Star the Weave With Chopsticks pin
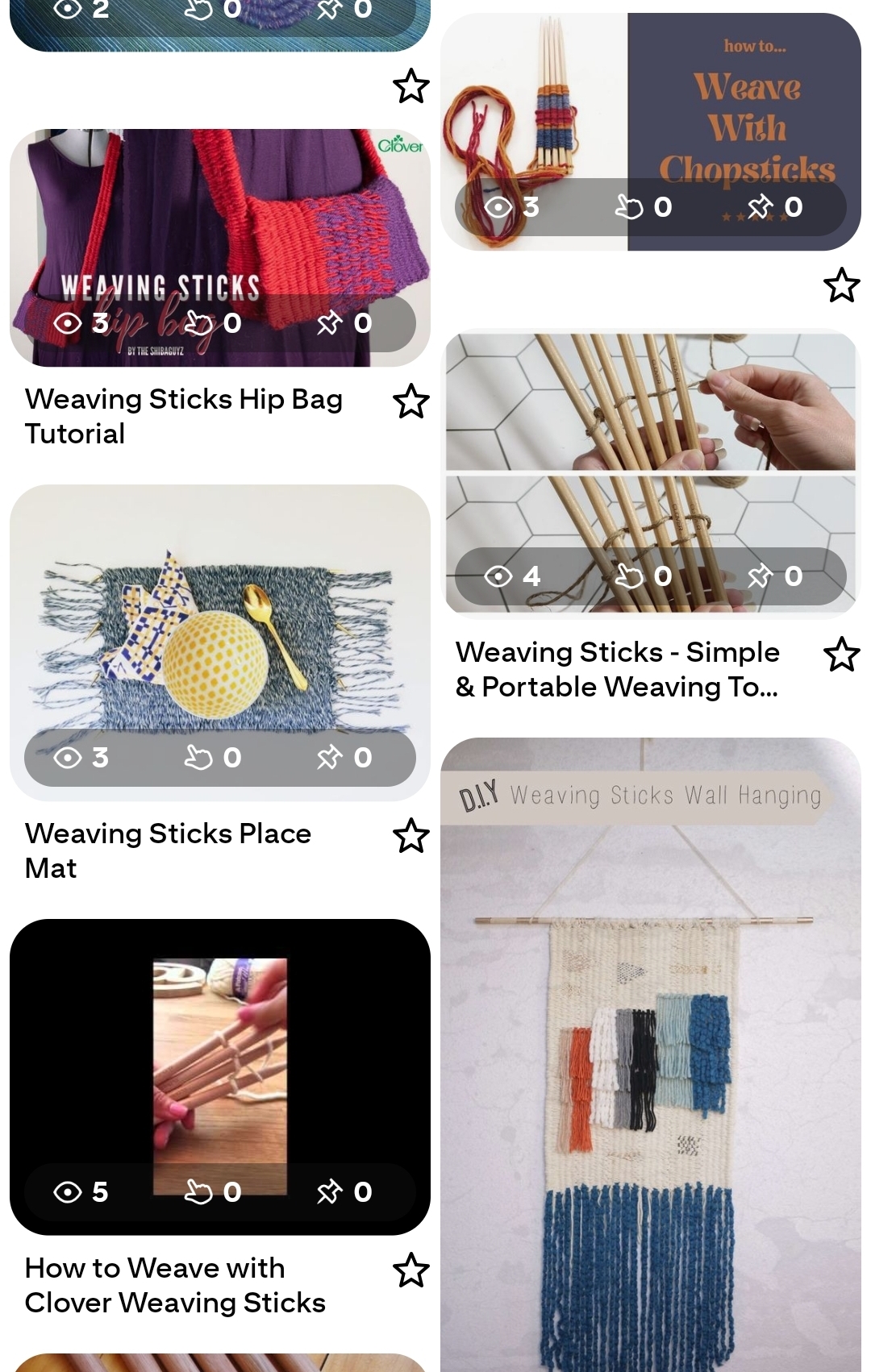 pos(842,285)
